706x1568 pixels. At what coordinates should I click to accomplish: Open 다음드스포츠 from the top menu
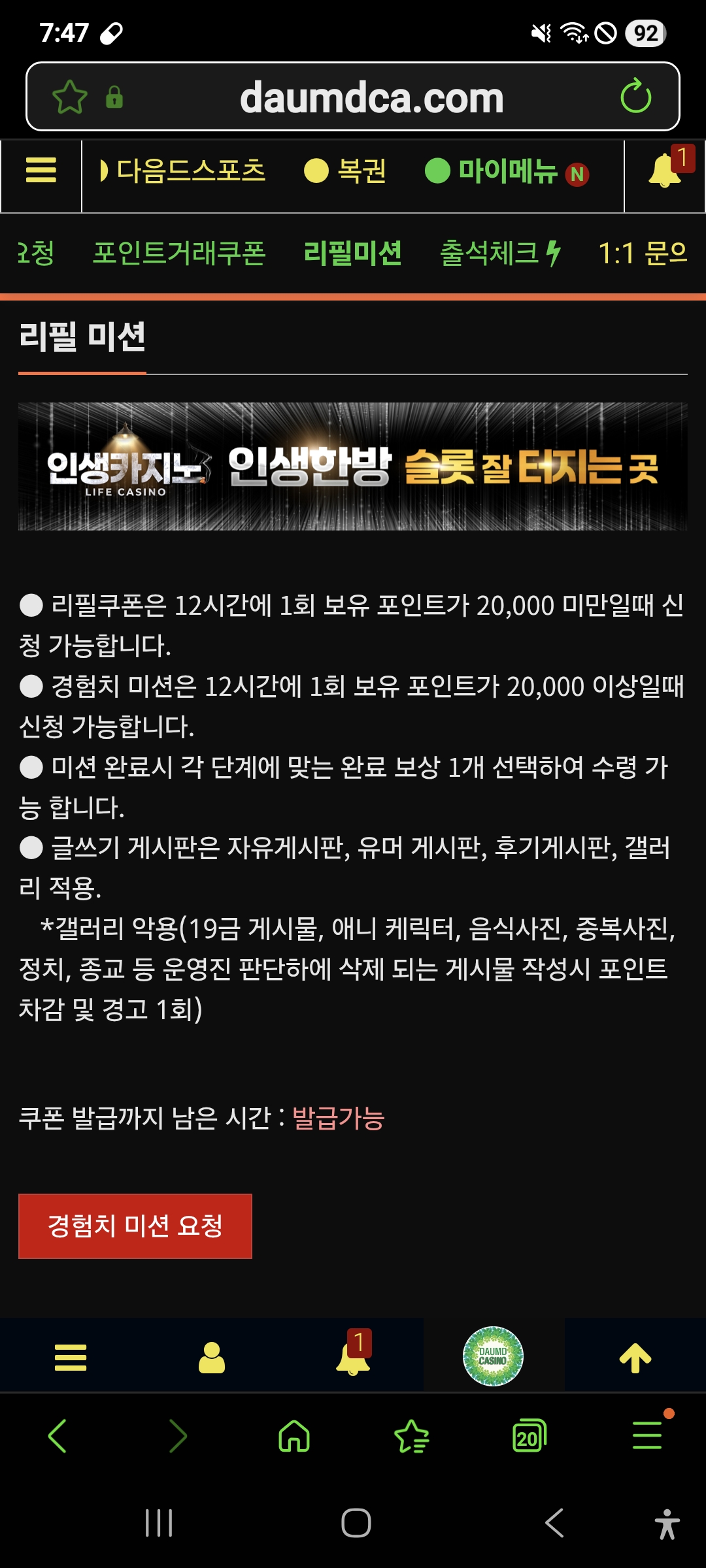coord(182,171)
